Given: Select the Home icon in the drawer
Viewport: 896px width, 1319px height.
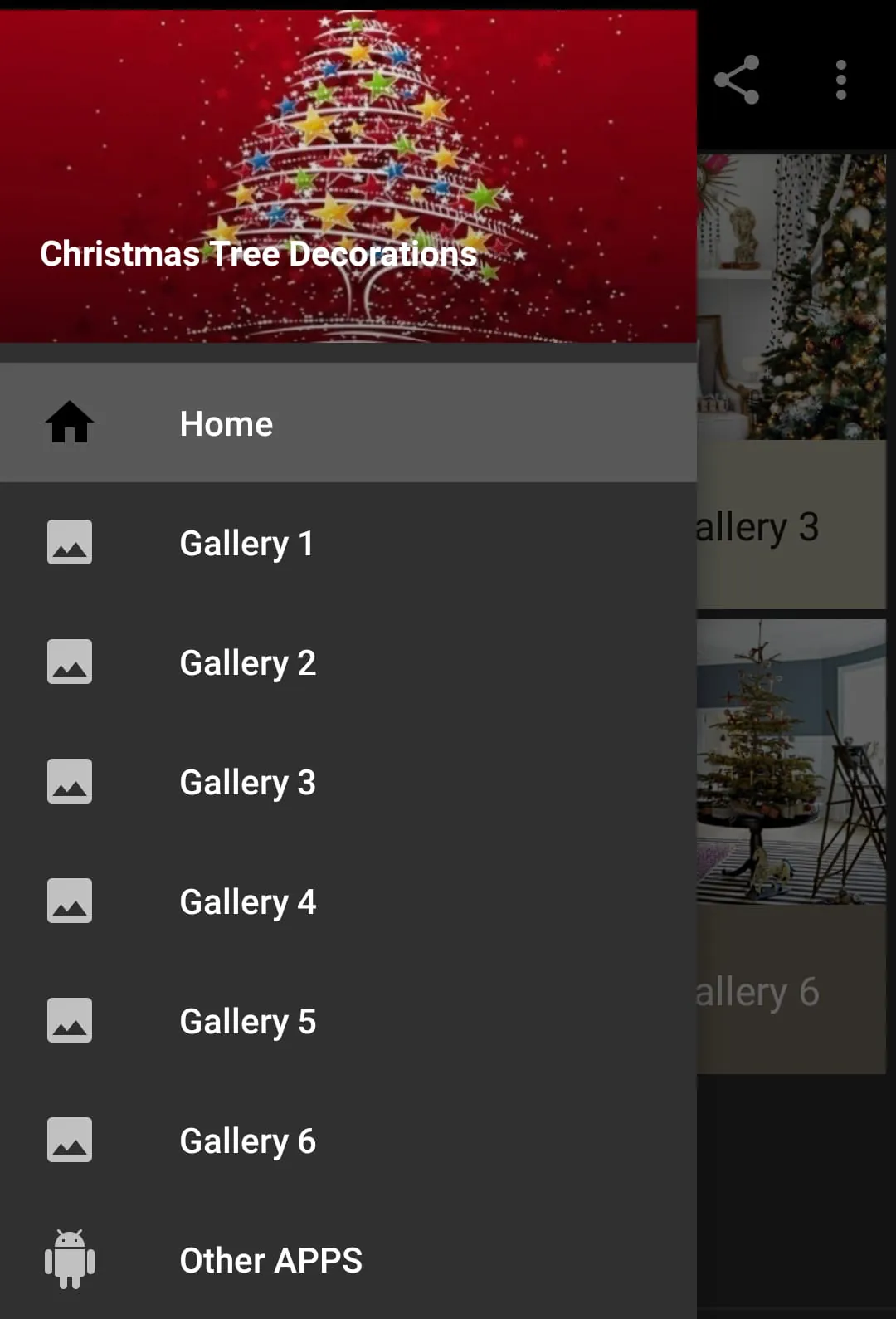Looking at the screenshot, I should [69, 423].
